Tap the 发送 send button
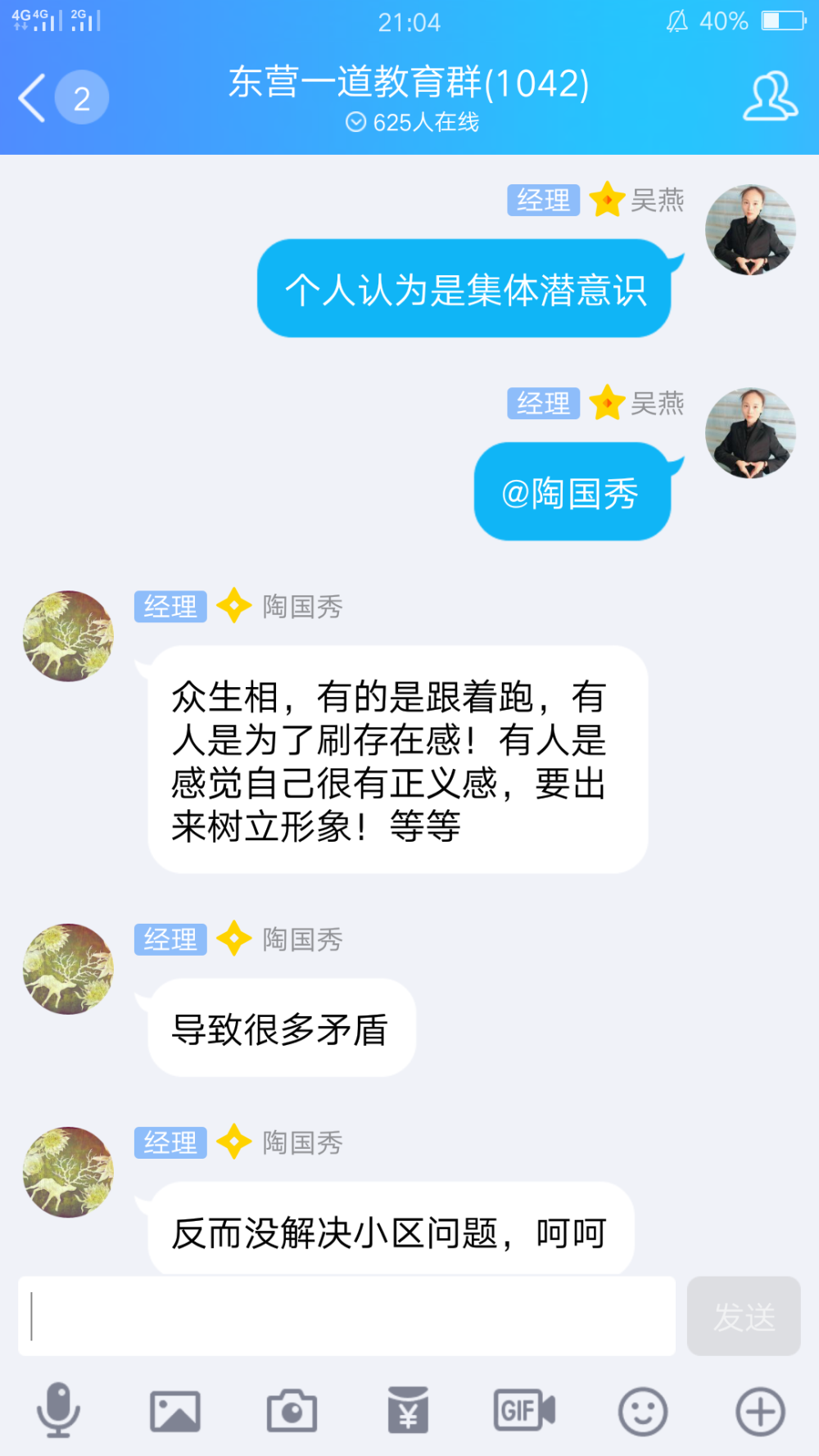The height and width of the screenshot is (1456, 819). (744, 1316)
